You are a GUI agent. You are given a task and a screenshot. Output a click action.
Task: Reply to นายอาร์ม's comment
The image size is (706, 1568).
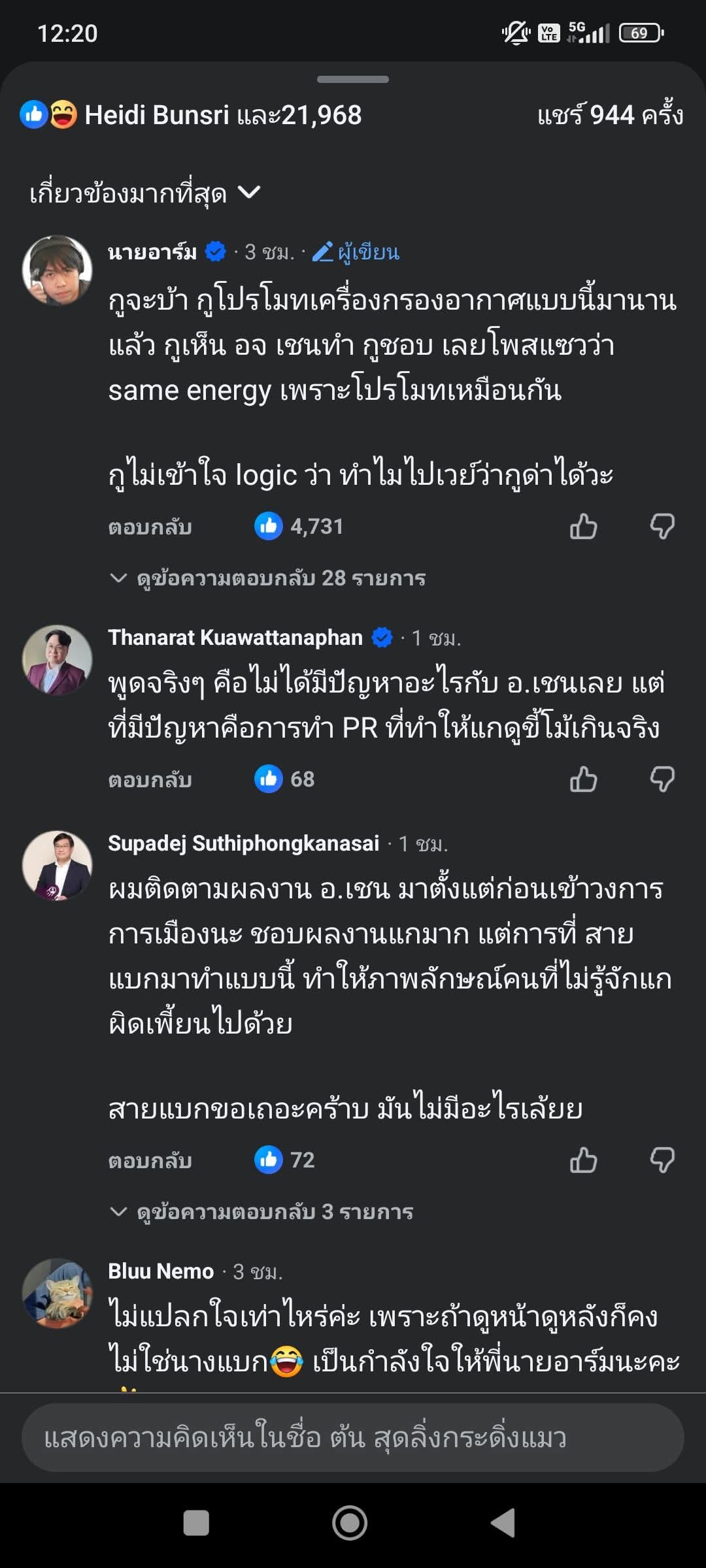(150, 527)
